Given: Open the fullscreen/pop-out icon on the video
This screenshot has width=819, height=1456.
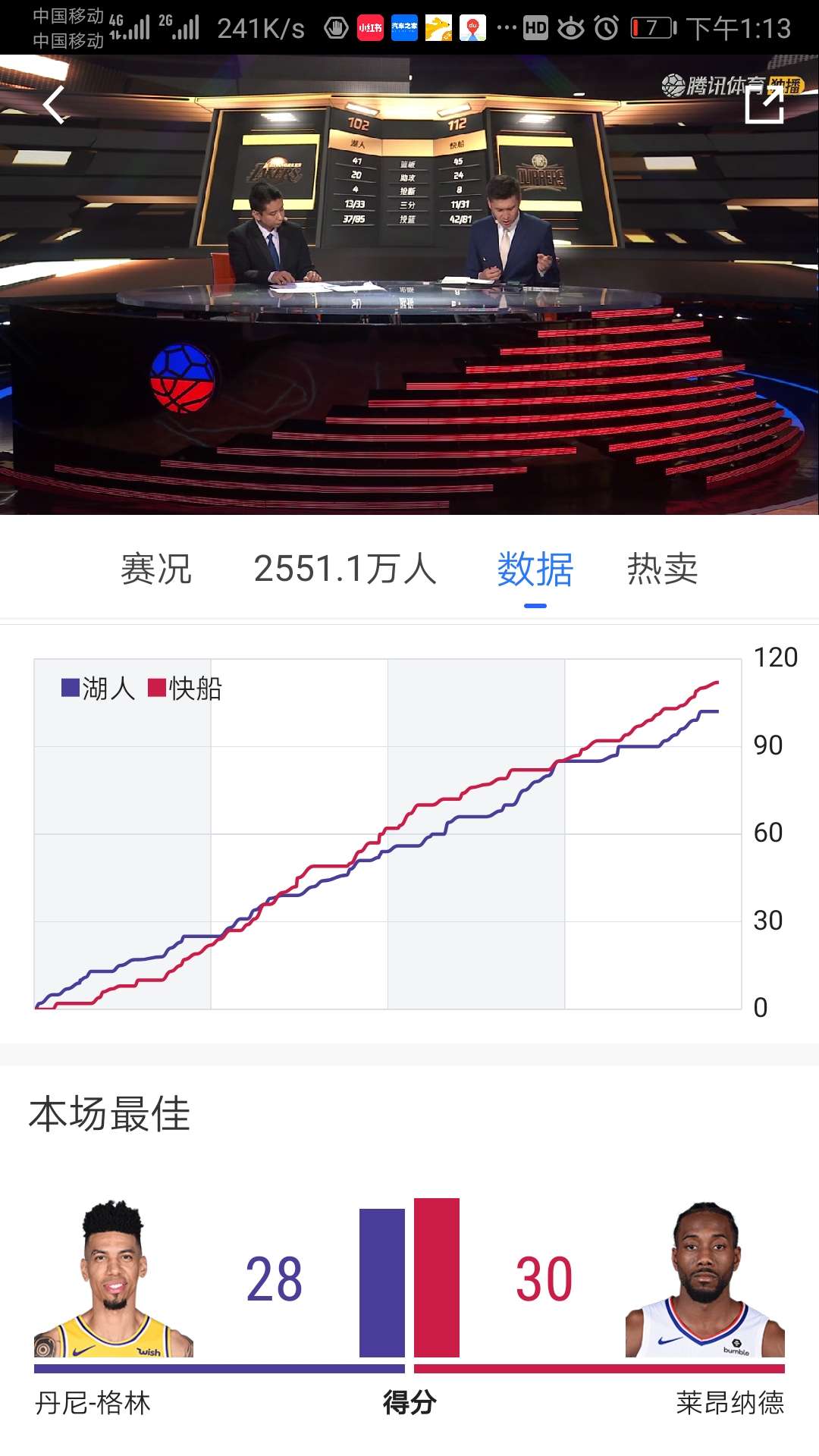Looking at the screenshot, I should [764, 105].
